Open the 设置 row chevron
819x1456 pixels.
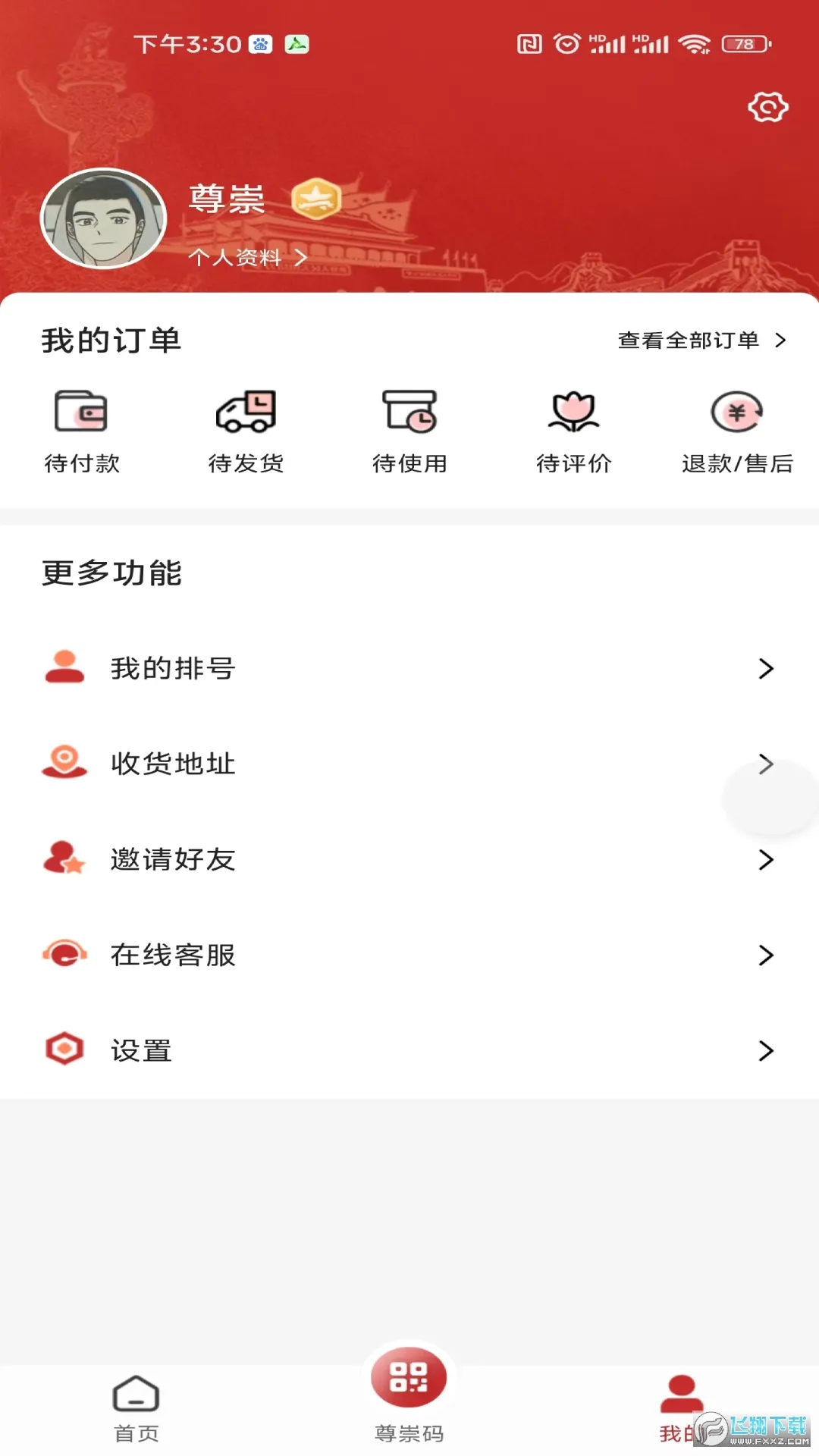pyautogui.click(x=765, y=1050)
